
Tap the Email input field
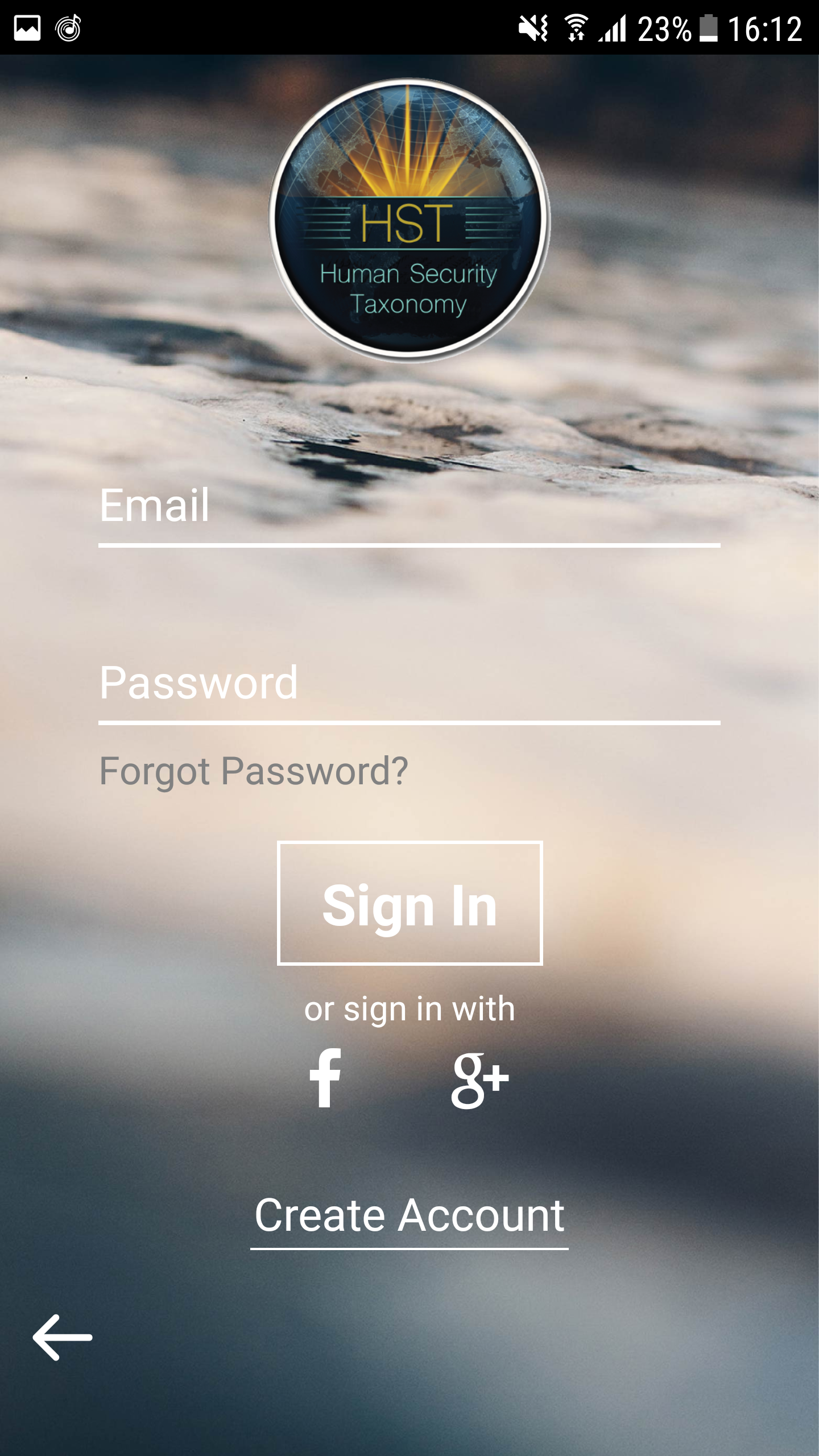409,506
